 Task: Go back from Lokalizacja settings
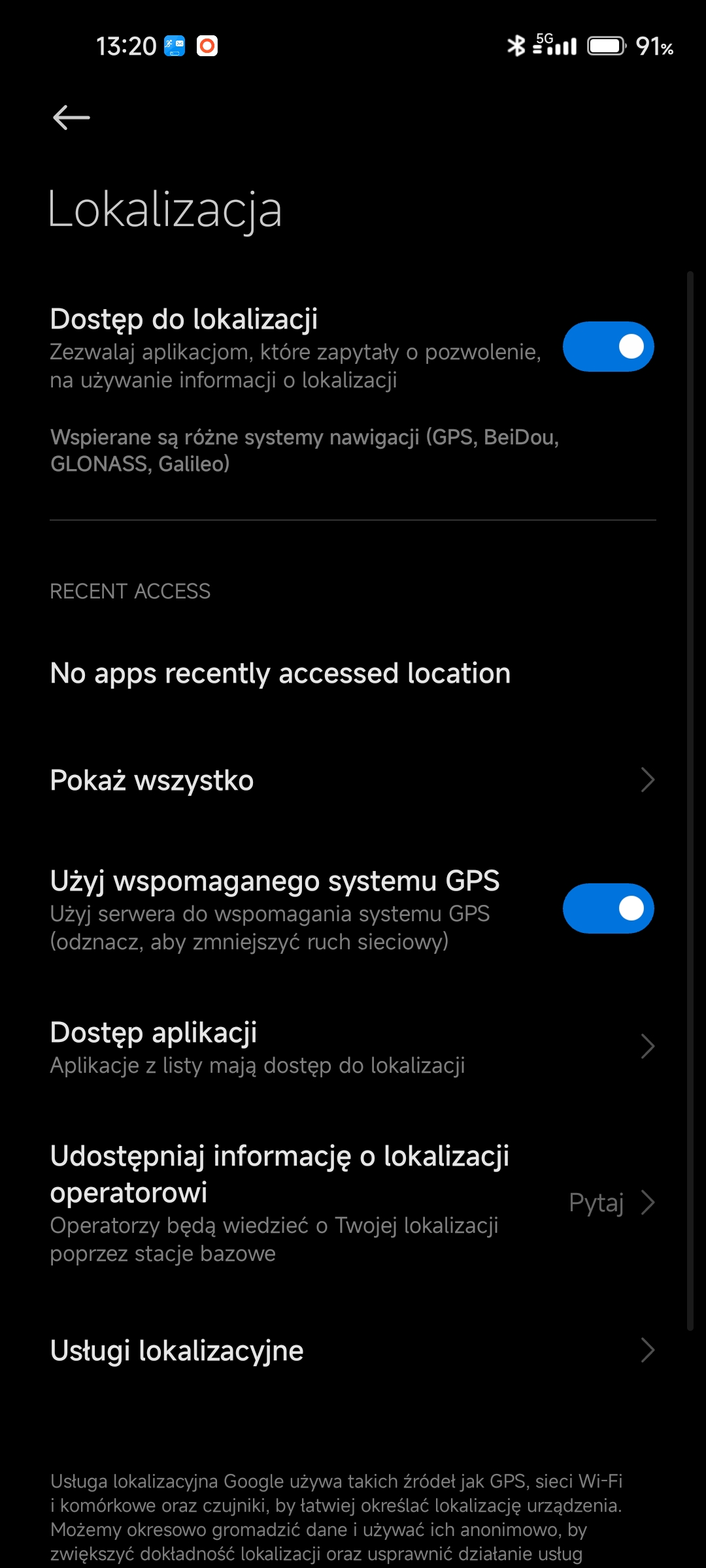pyautogui.click(x=71, y=118)
